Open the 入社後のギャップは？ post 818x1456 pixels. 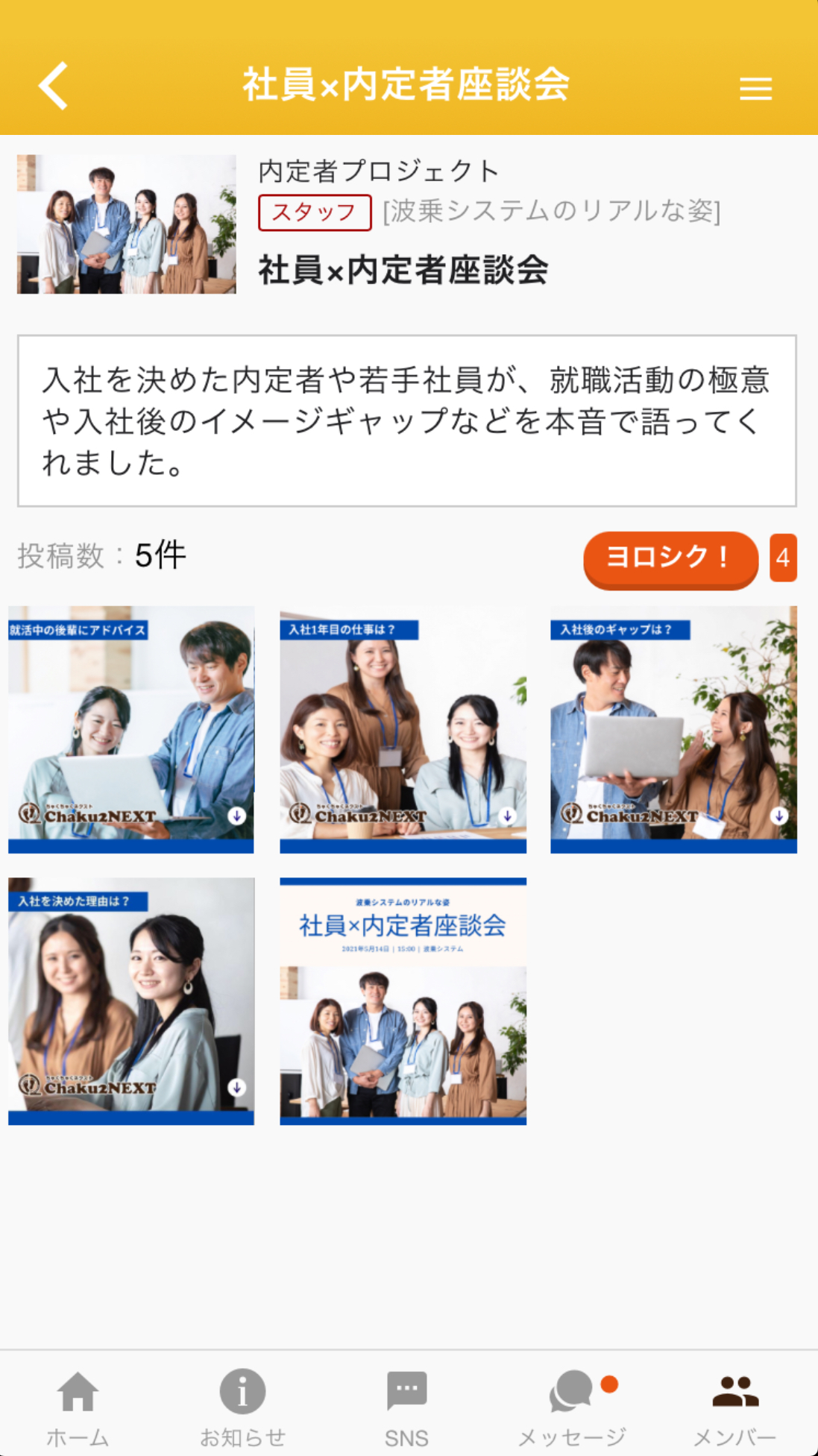click(x=673, y=729)
